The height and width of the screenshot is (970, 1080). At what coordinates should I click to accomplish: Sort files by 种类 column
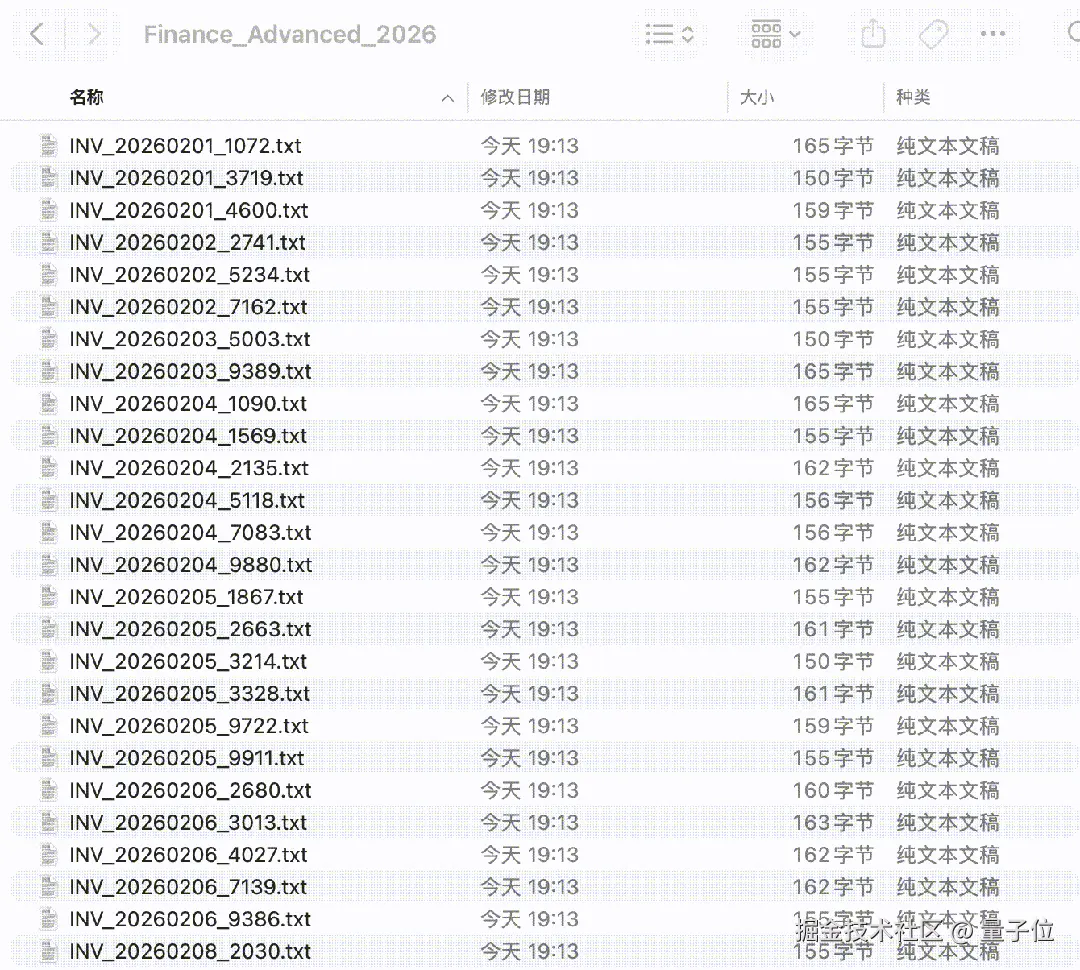pyautogui.click(x=913, y=97)
